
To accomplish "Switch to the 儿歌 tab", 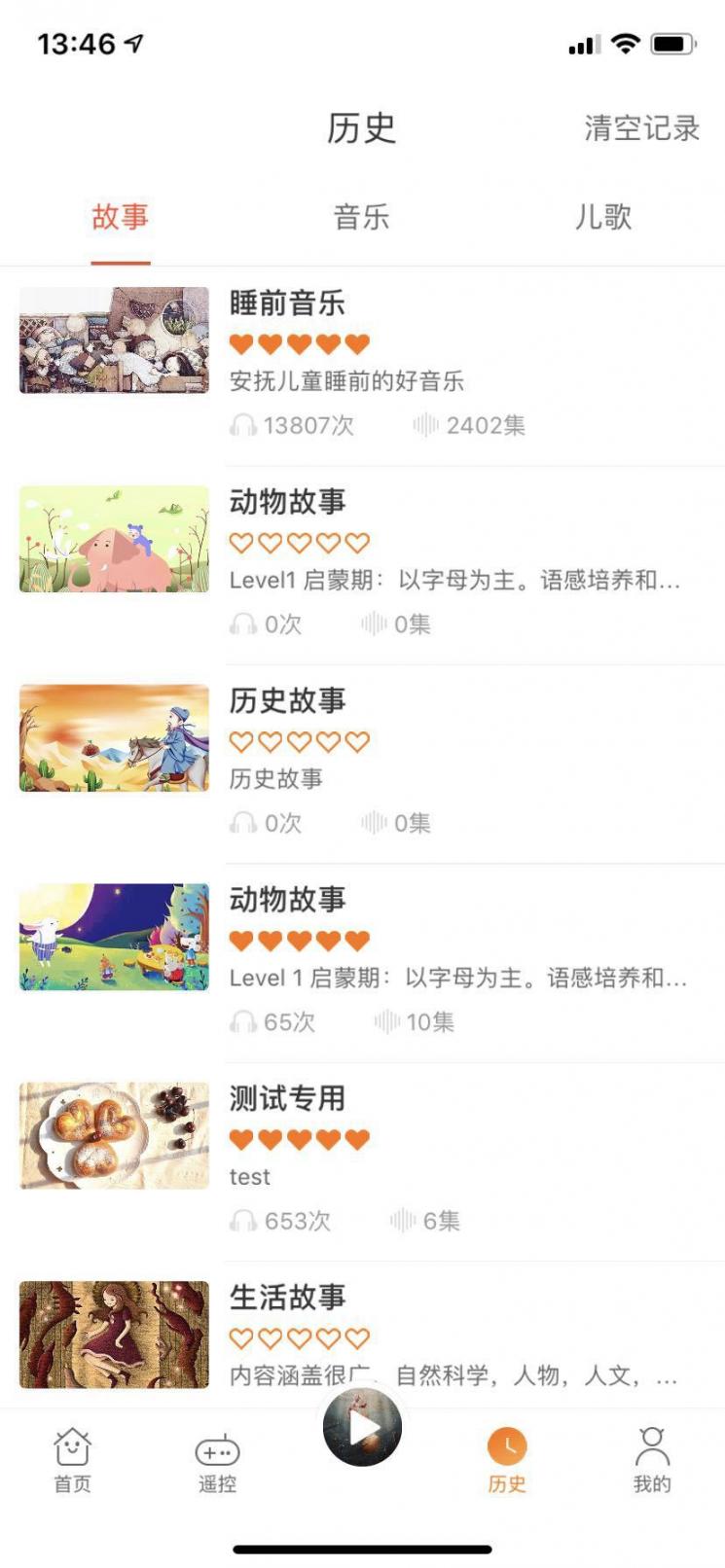I will [x=602, y=217].
